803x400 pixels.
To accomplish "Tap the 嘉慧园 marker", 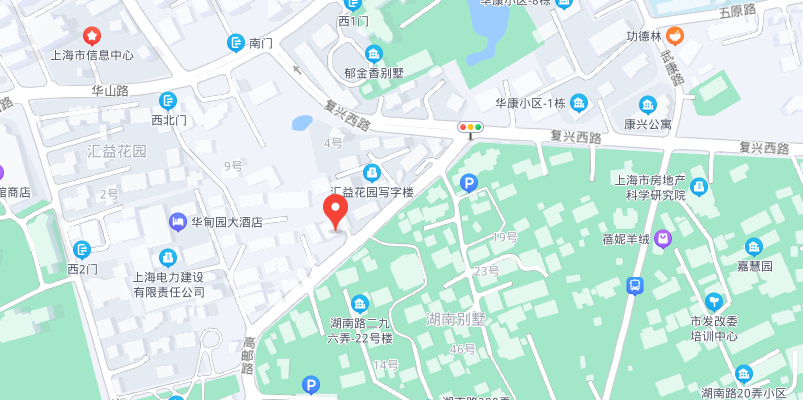I will [754, 247].
